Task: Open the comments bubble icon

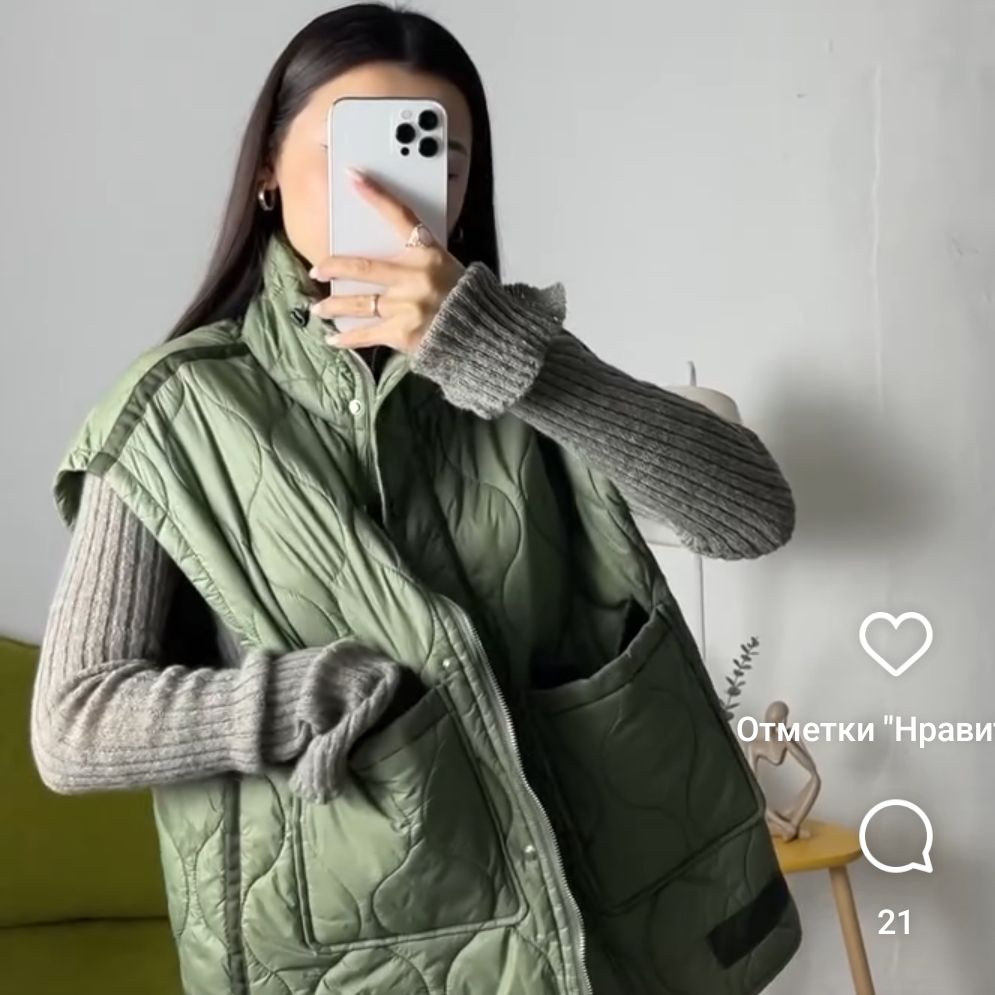Action: click(x=895, y=836)
